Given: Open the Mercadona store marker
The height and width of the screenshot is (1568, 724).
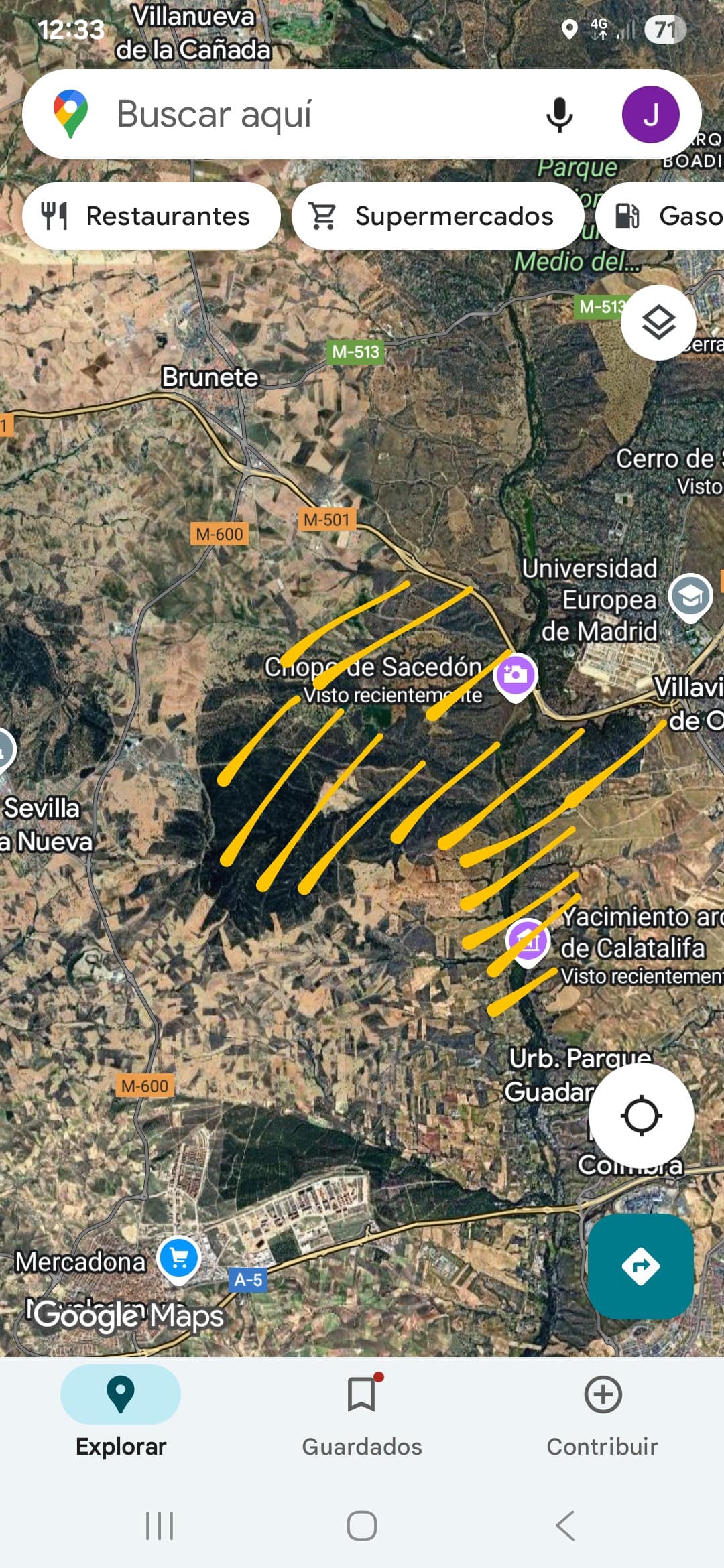Looking at the screenshot, I should tap(178, 1260).
